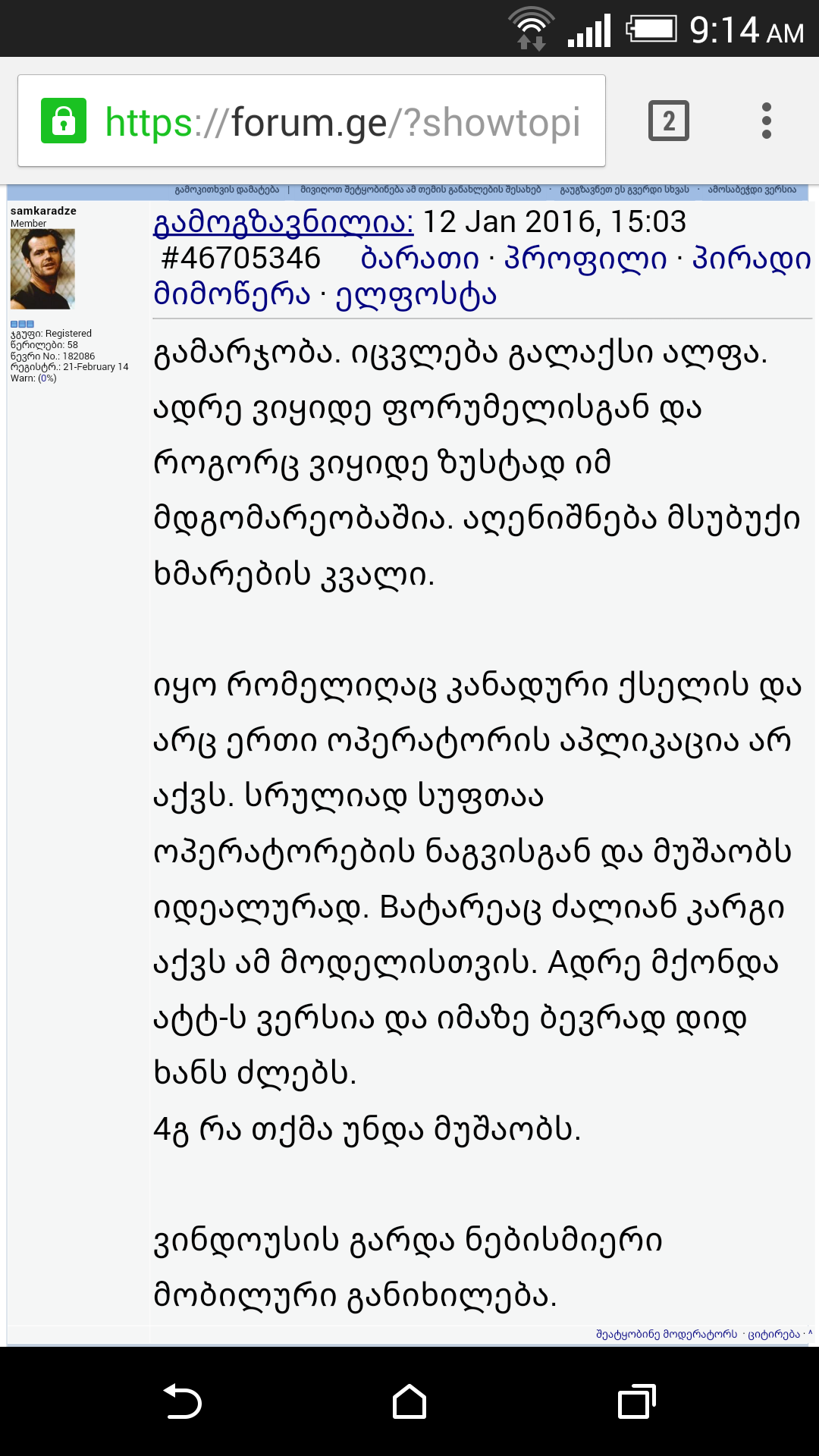Open the ბარათი link

click(x=419, y=259)
